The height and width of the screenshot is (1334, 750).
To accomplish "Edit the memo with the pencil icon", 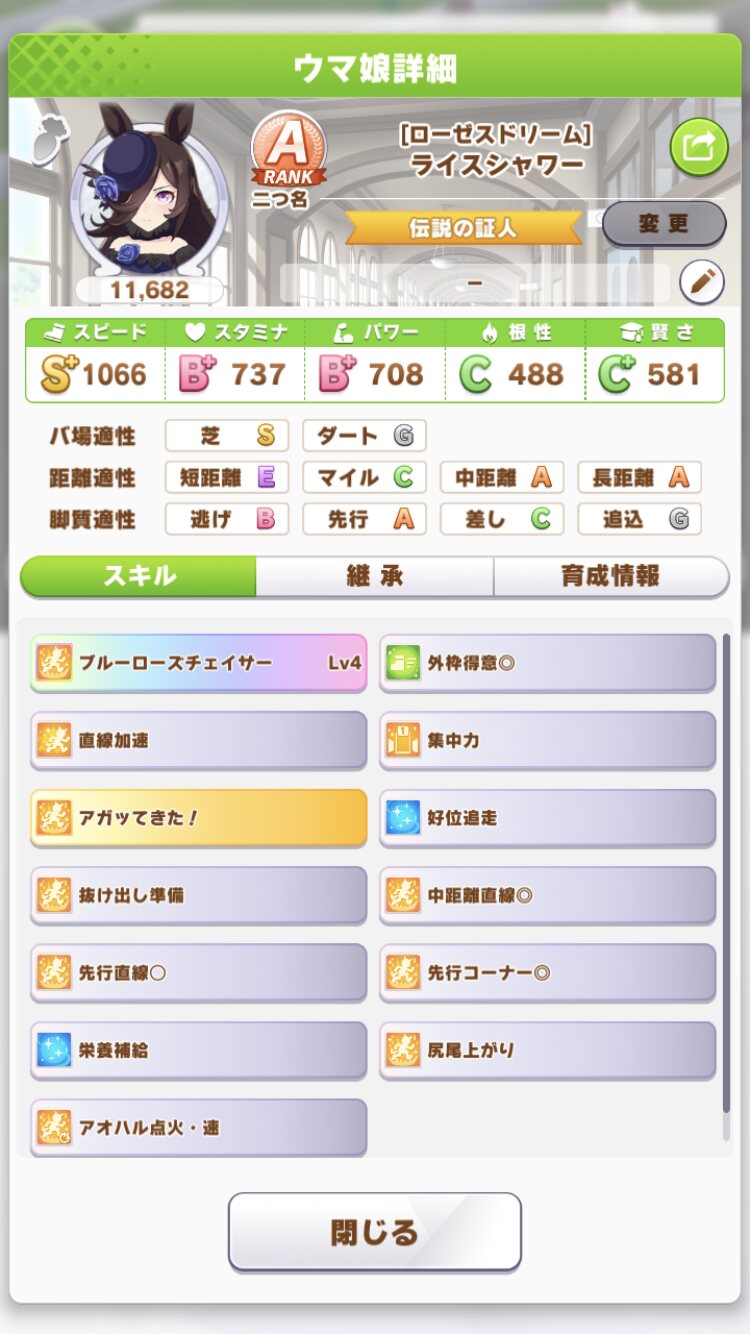I will [702, 283].
